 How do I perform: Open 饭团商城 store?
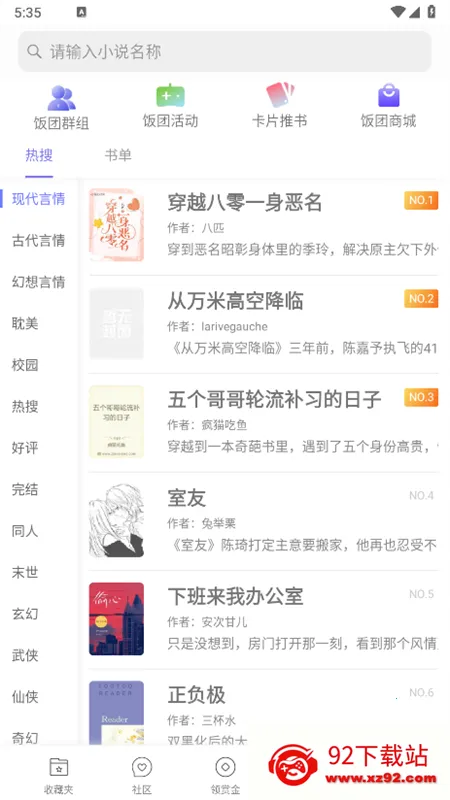point(389,107)
